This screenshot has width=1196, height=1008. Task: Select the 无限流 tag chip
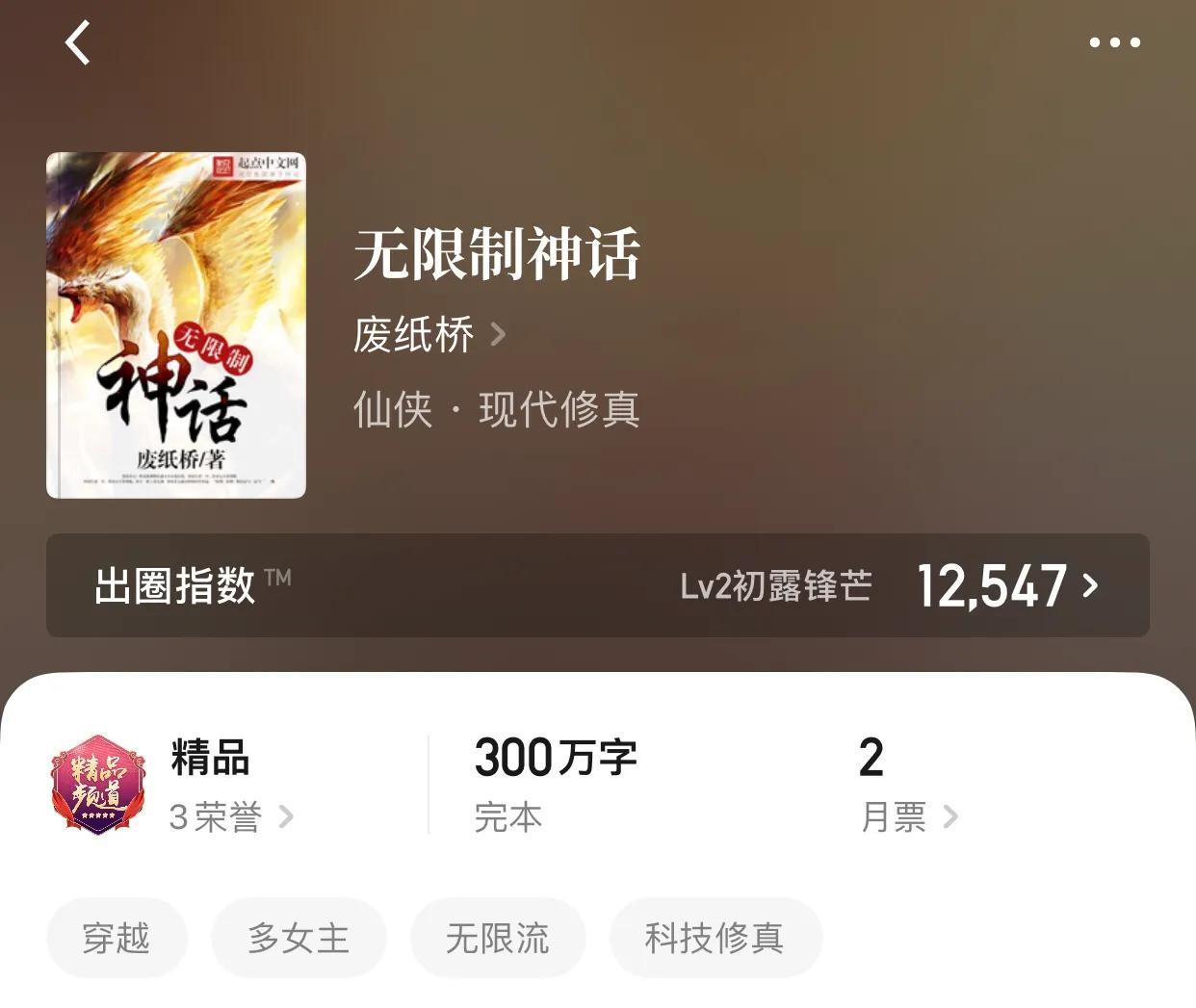tap(498, 938)
